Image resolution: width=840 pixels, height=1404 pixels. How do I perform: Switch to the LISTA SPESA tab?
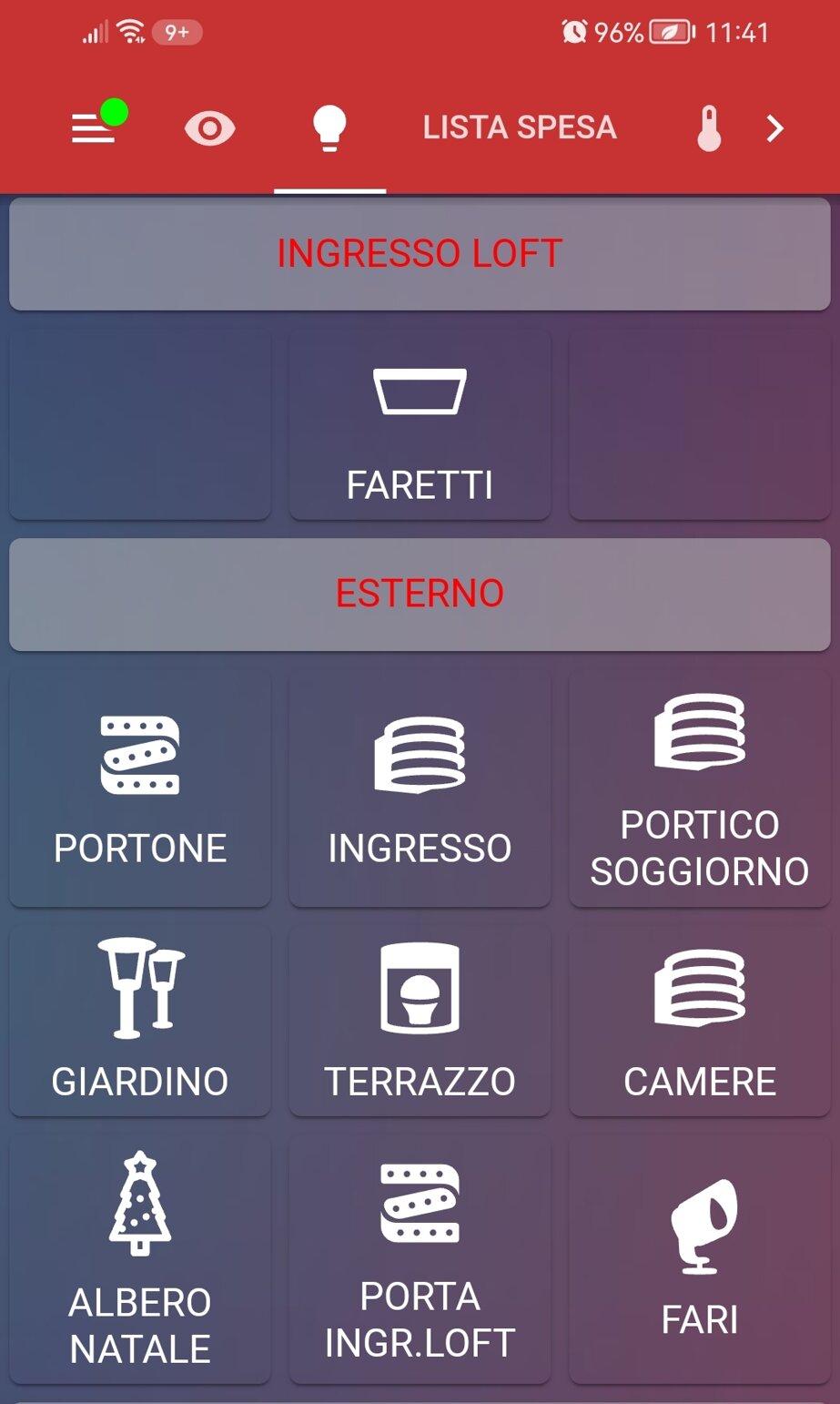[x=519, y=128]
